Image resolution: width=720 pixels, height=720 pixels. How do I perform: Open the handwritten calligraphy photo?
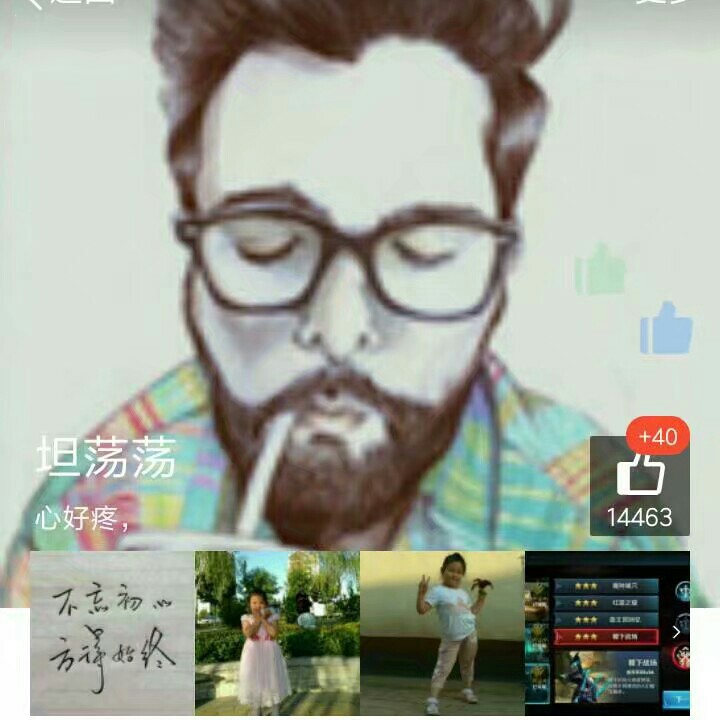[x=112, y=632]
